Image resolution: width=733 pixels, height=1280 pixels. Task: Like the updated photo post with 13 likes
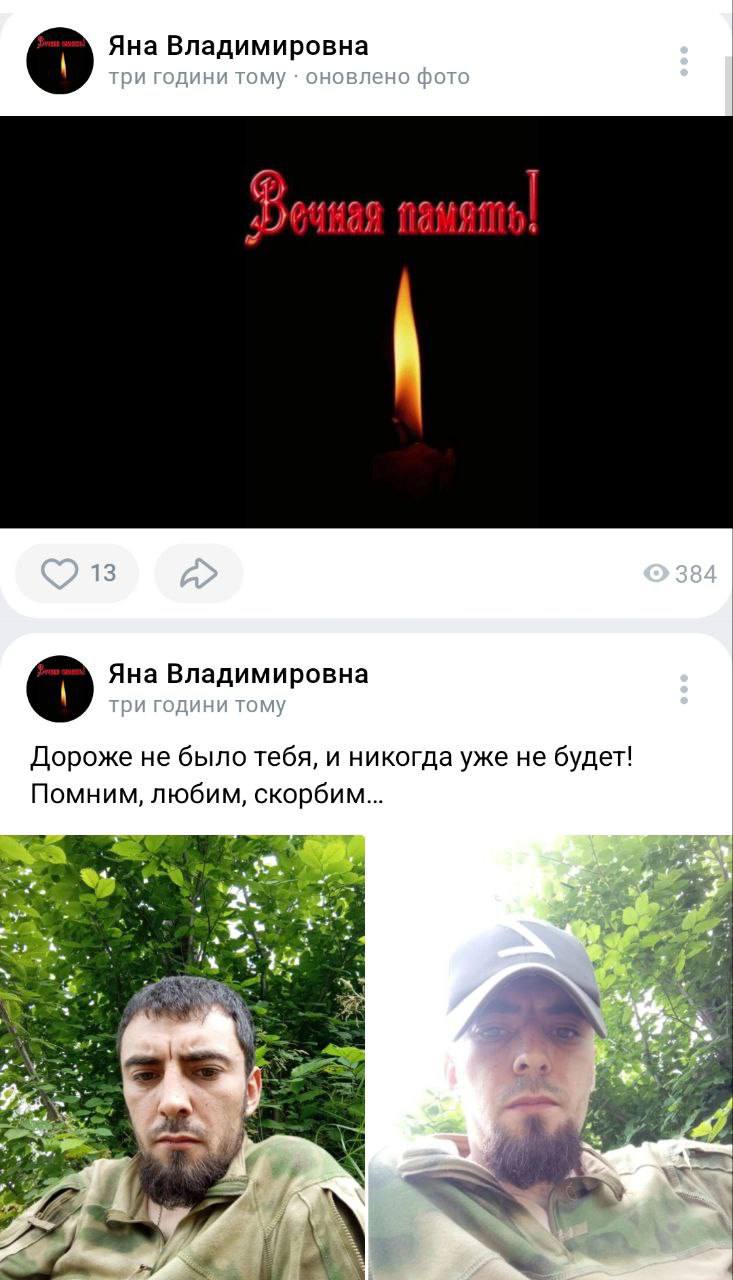tap(77, 573)
